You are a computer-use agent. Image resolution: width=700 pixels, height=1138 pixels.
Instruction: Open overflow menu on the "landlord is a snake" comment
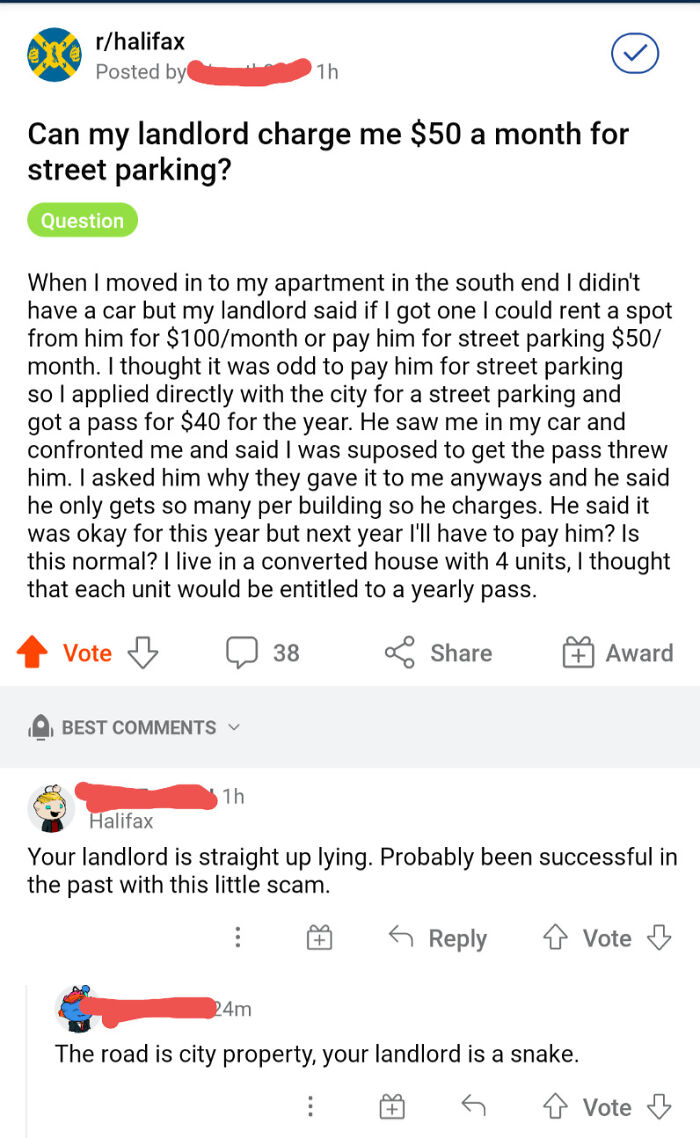[x=310, y=1107]
